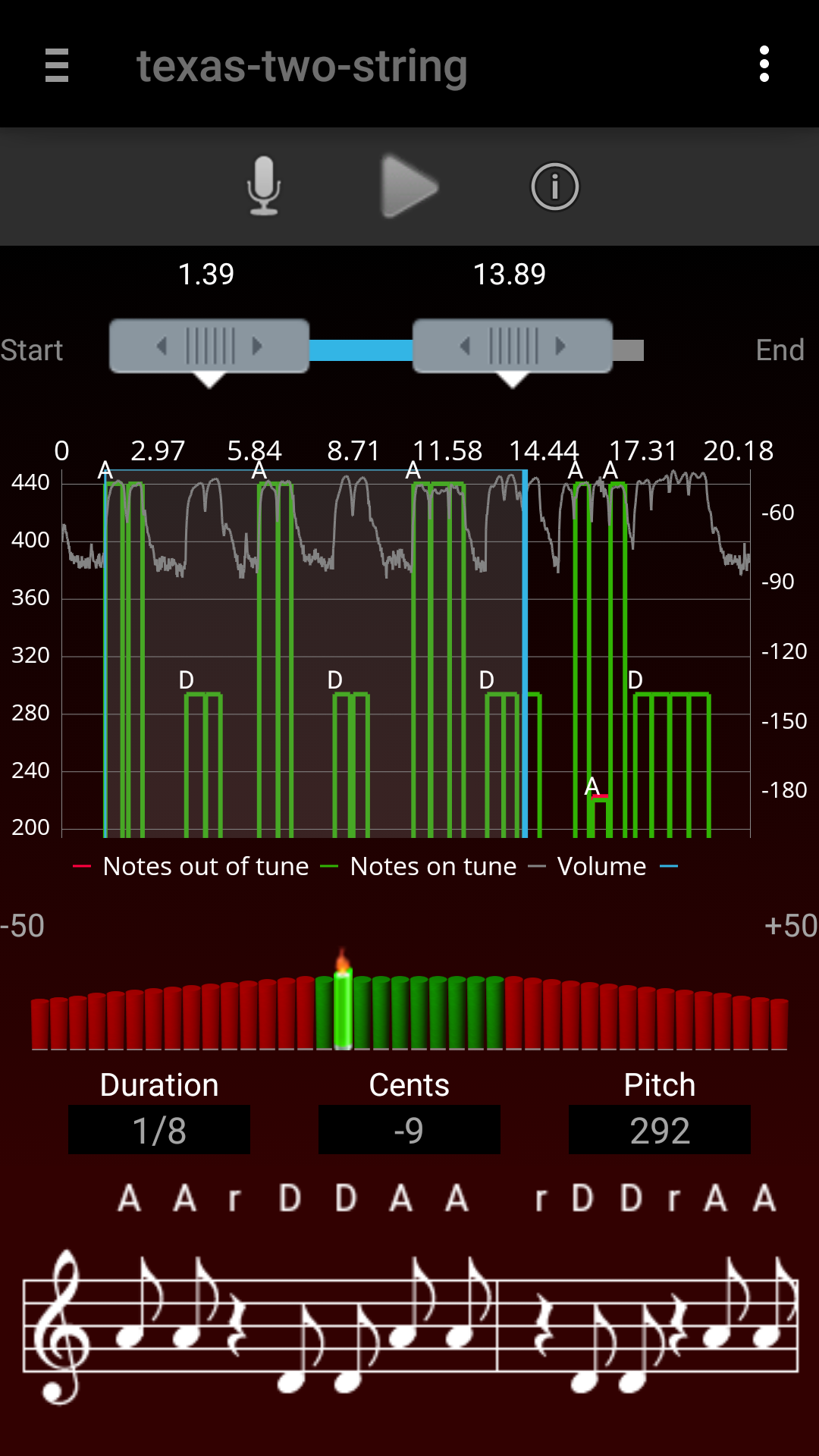Open the info screen
Image resolution: width=819 pixels, height=1456 pixels.
point(554,187)
